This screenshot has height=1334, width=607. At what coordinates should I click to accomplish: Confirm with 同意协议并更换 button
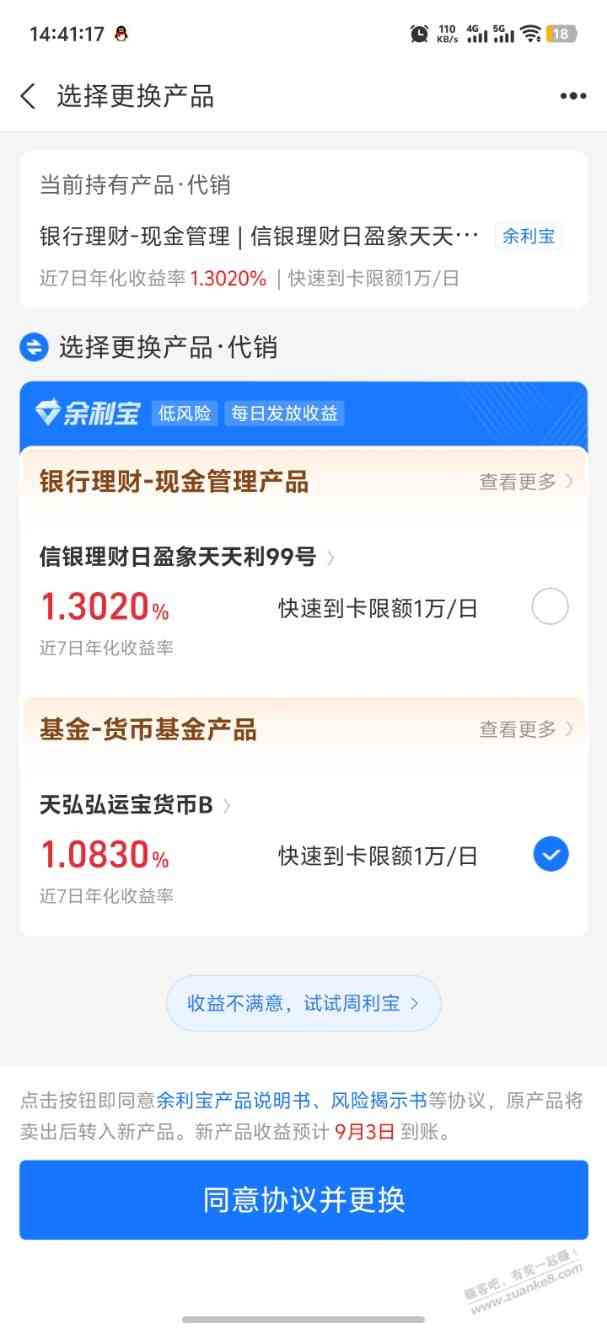click(x=303, y=1200)
